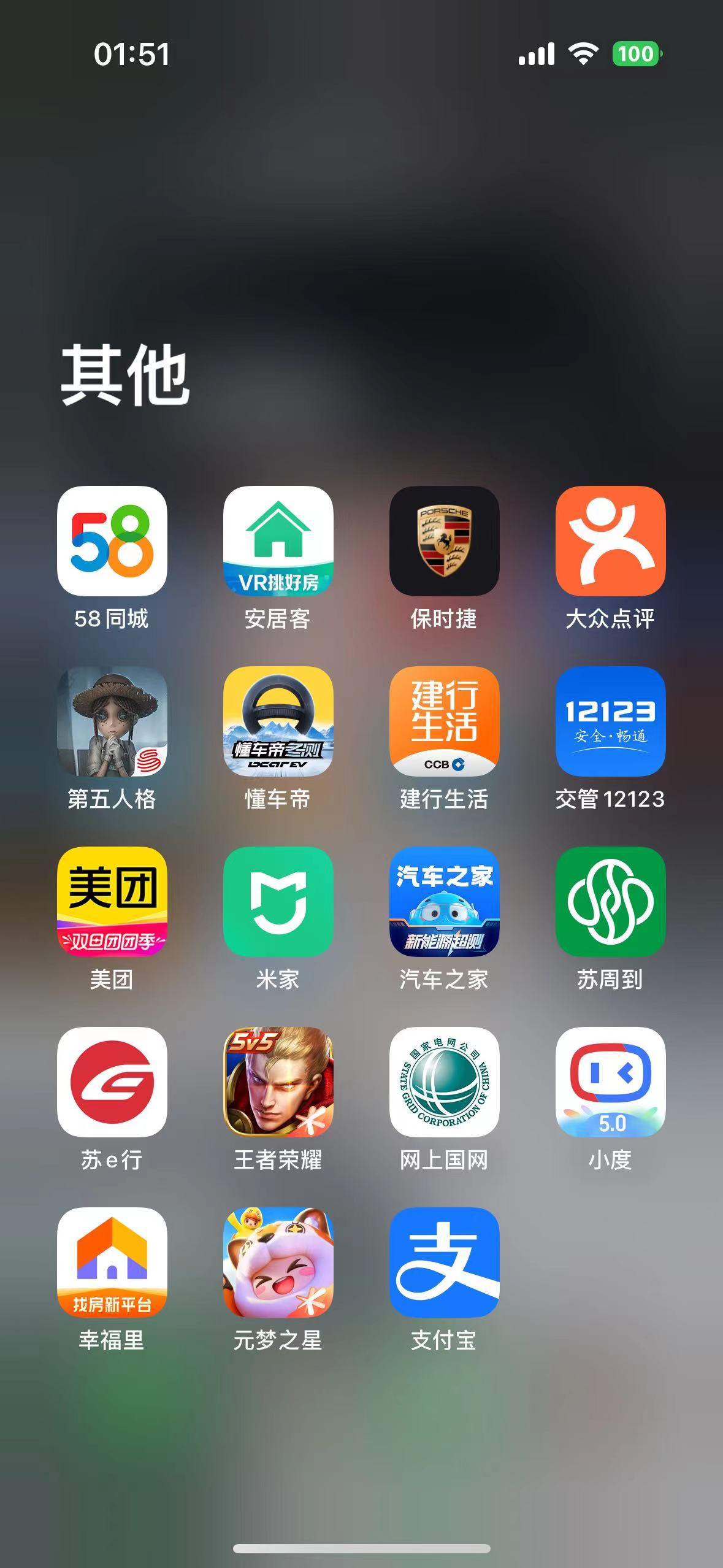Open 大众点评 app
The width and height of the screenshot is (723, 1568).
[611, 541]
